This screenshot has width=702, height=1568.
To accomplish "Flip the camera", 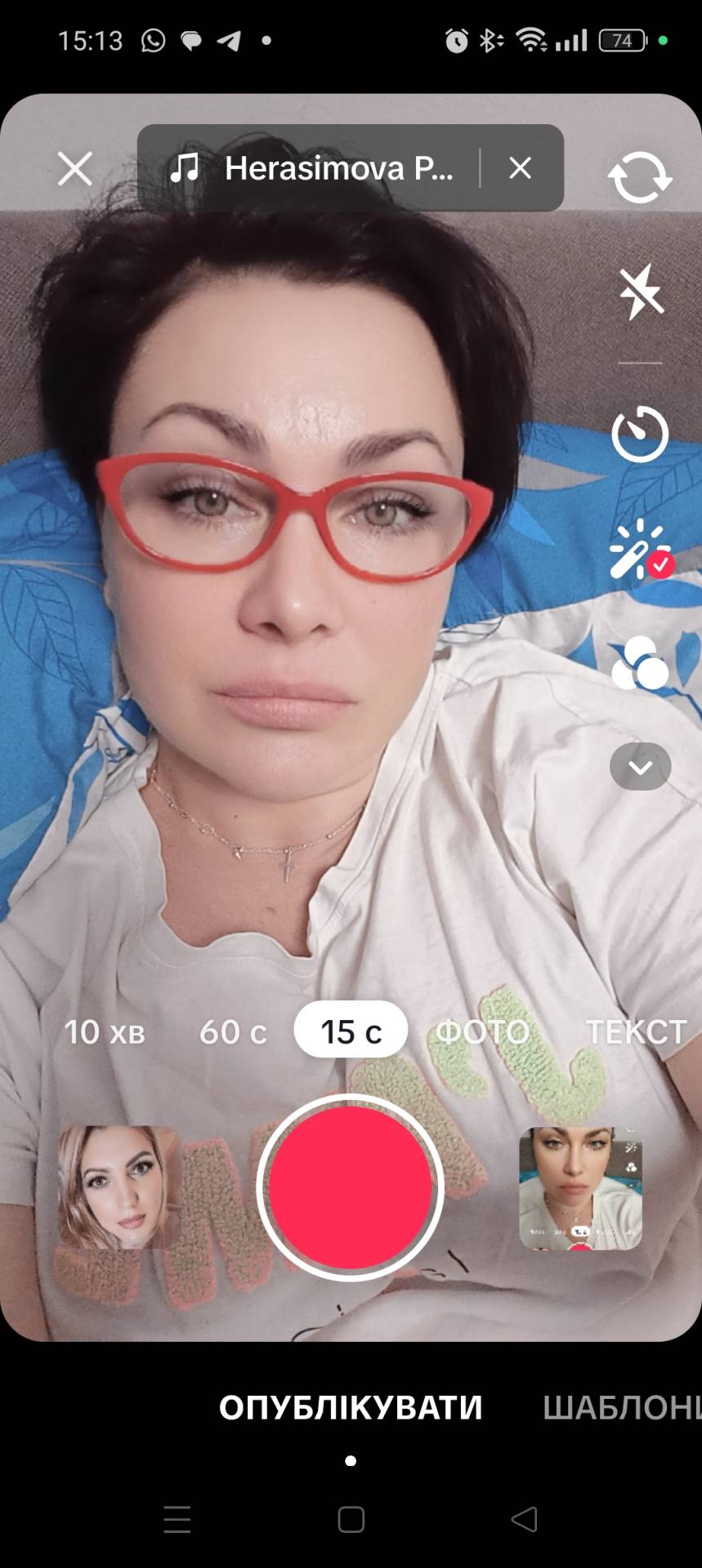I will (640, 177).
